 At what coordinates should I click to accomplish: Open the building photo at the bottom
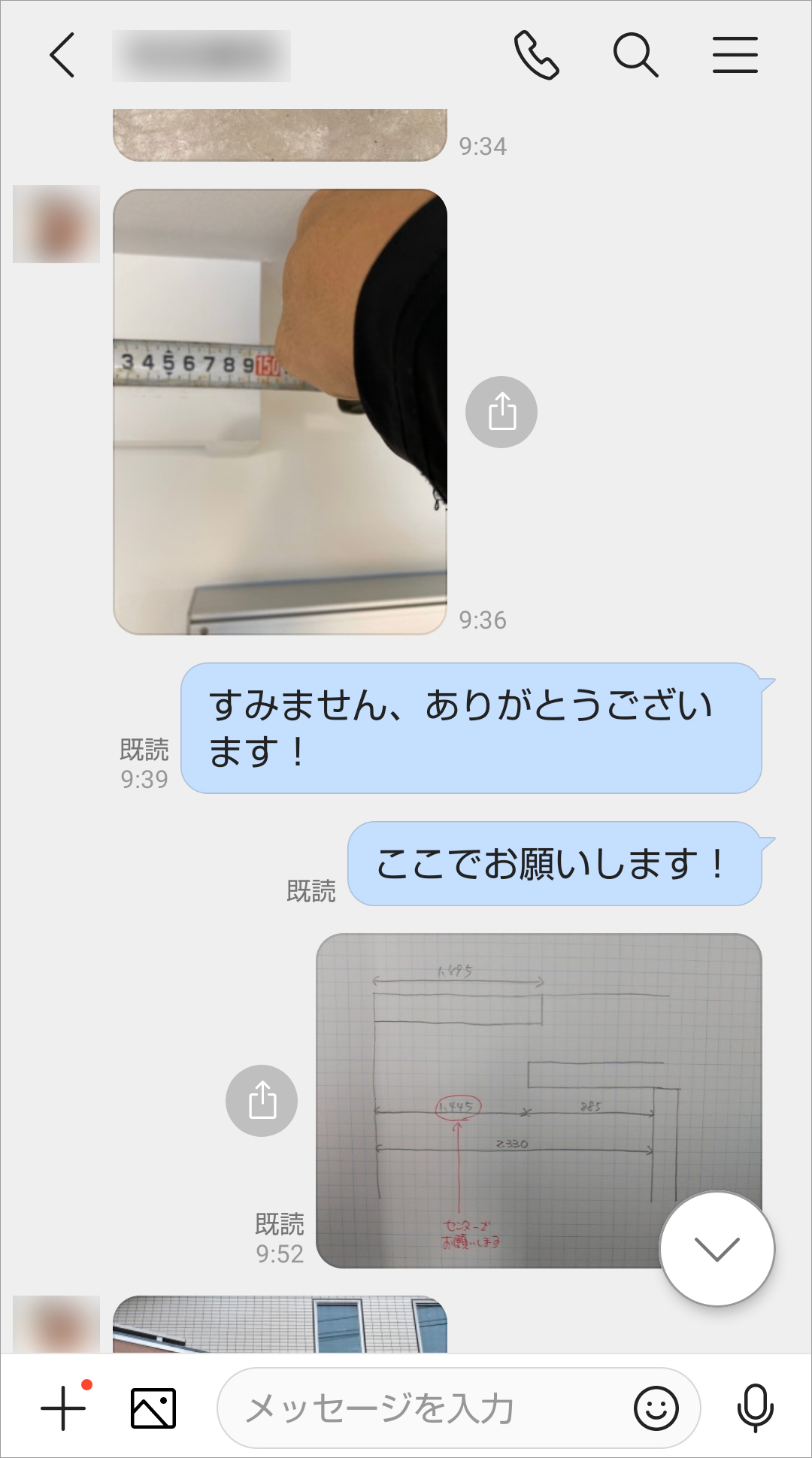[280, 1325]
